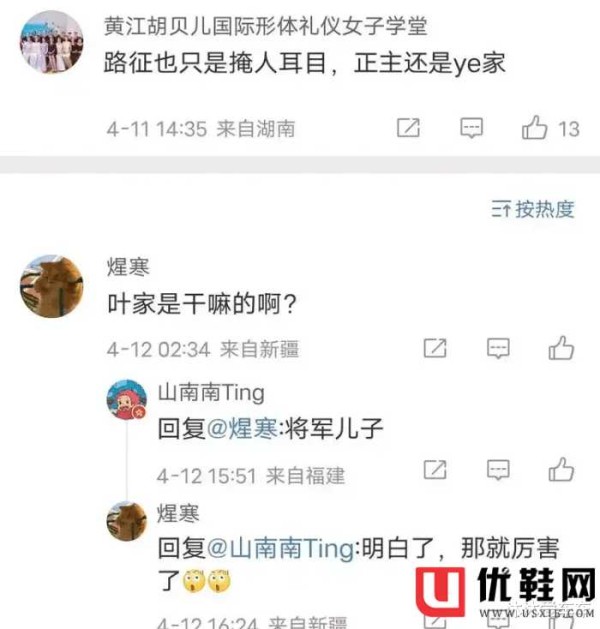The width and height of the screenshot is (600, 629).
Task: Comment on 山南南Ting's reply 将军儿子
Action: (498, 469)
